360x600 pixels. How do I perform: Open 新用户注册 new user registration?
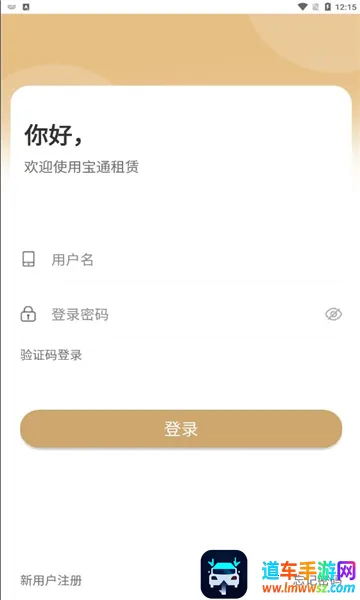coord(51,580)
